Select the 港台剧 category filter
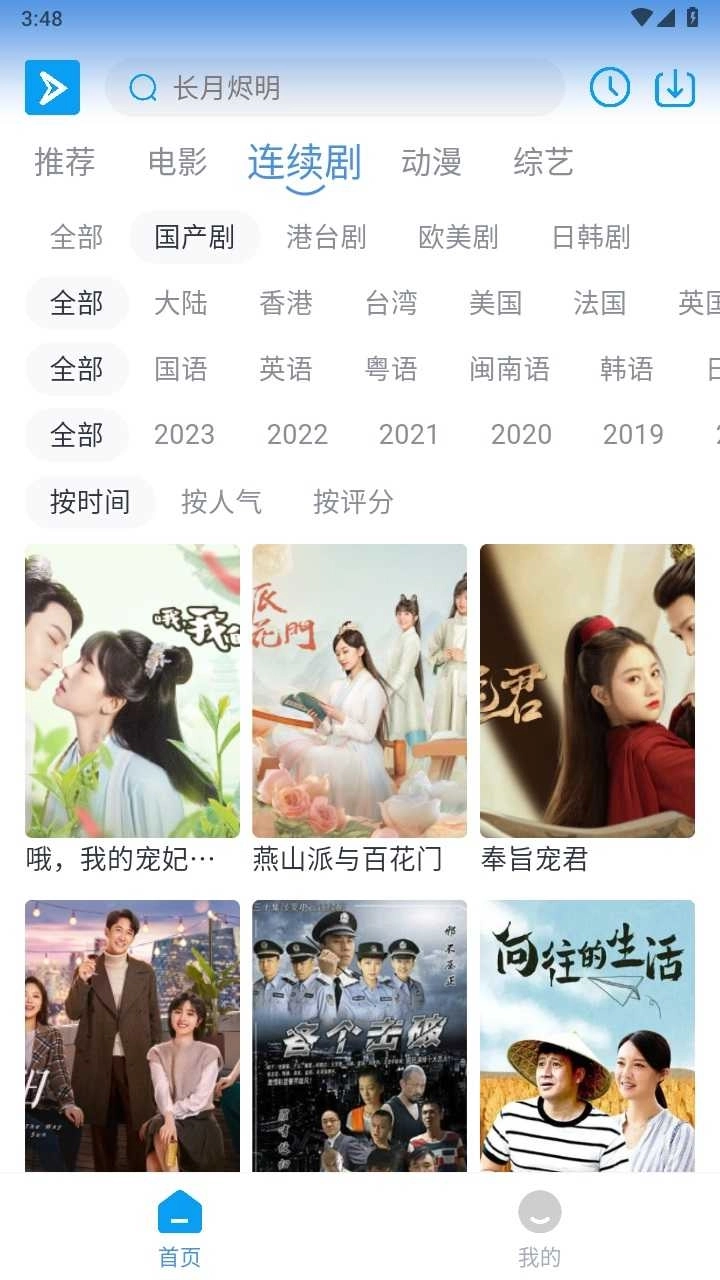Image resolution: width=720 pixels, height=1280 pixels. [x=326, y=237]
